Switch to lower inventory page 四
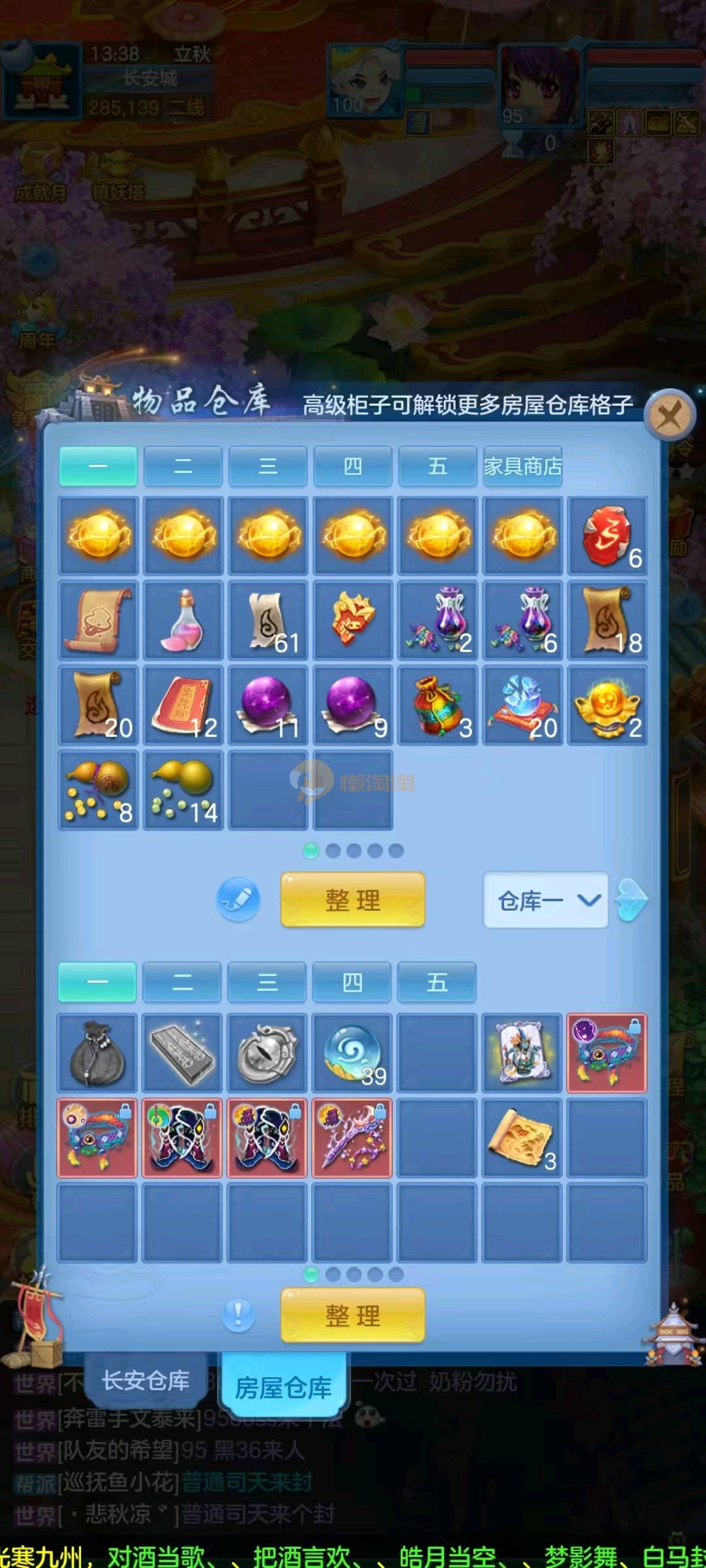Image resolution: width=706 pixels, height=1568 pixels. (352, 982)
